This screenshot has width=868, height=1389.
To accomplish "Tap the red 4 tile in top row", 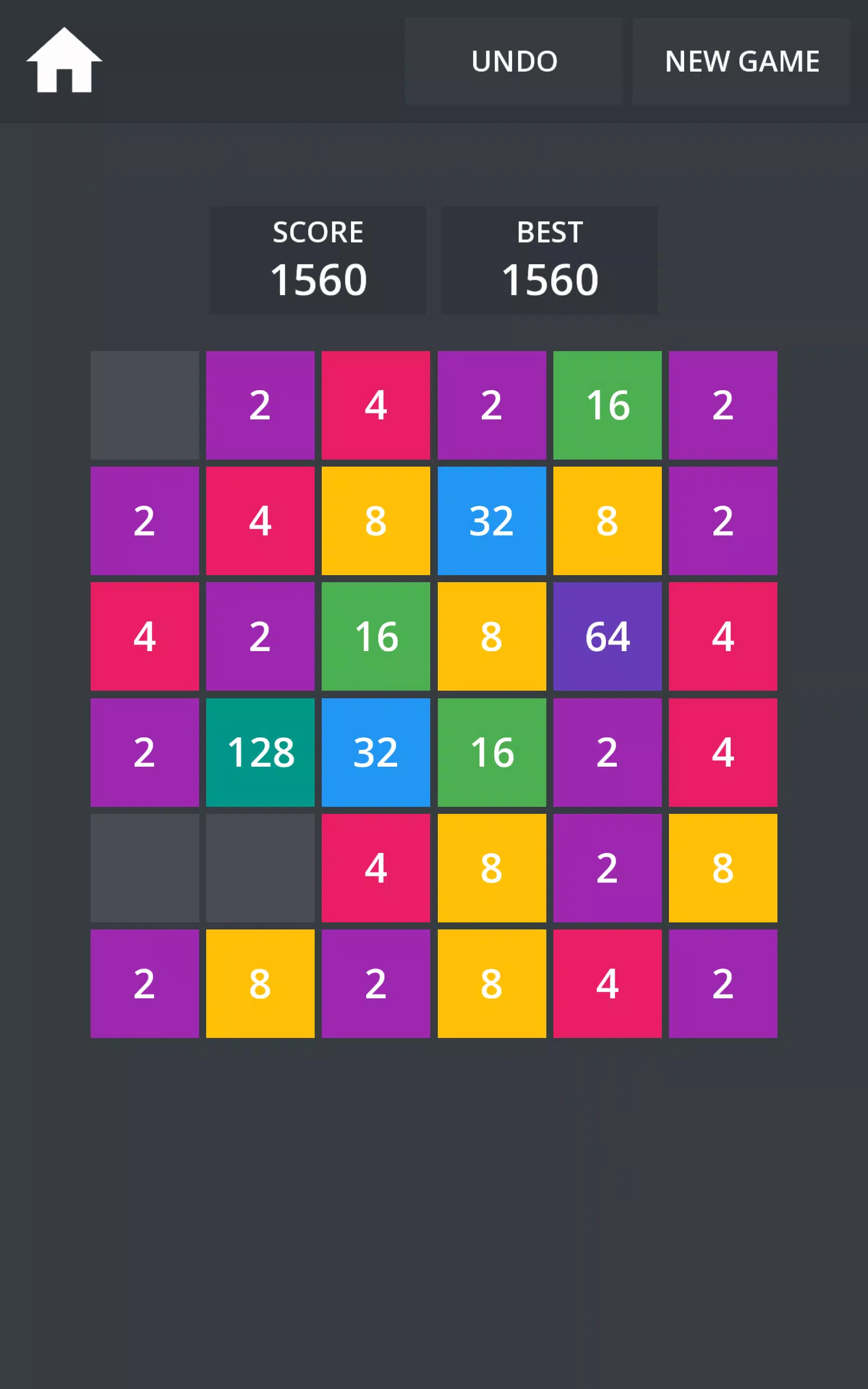I will (376, 406).
